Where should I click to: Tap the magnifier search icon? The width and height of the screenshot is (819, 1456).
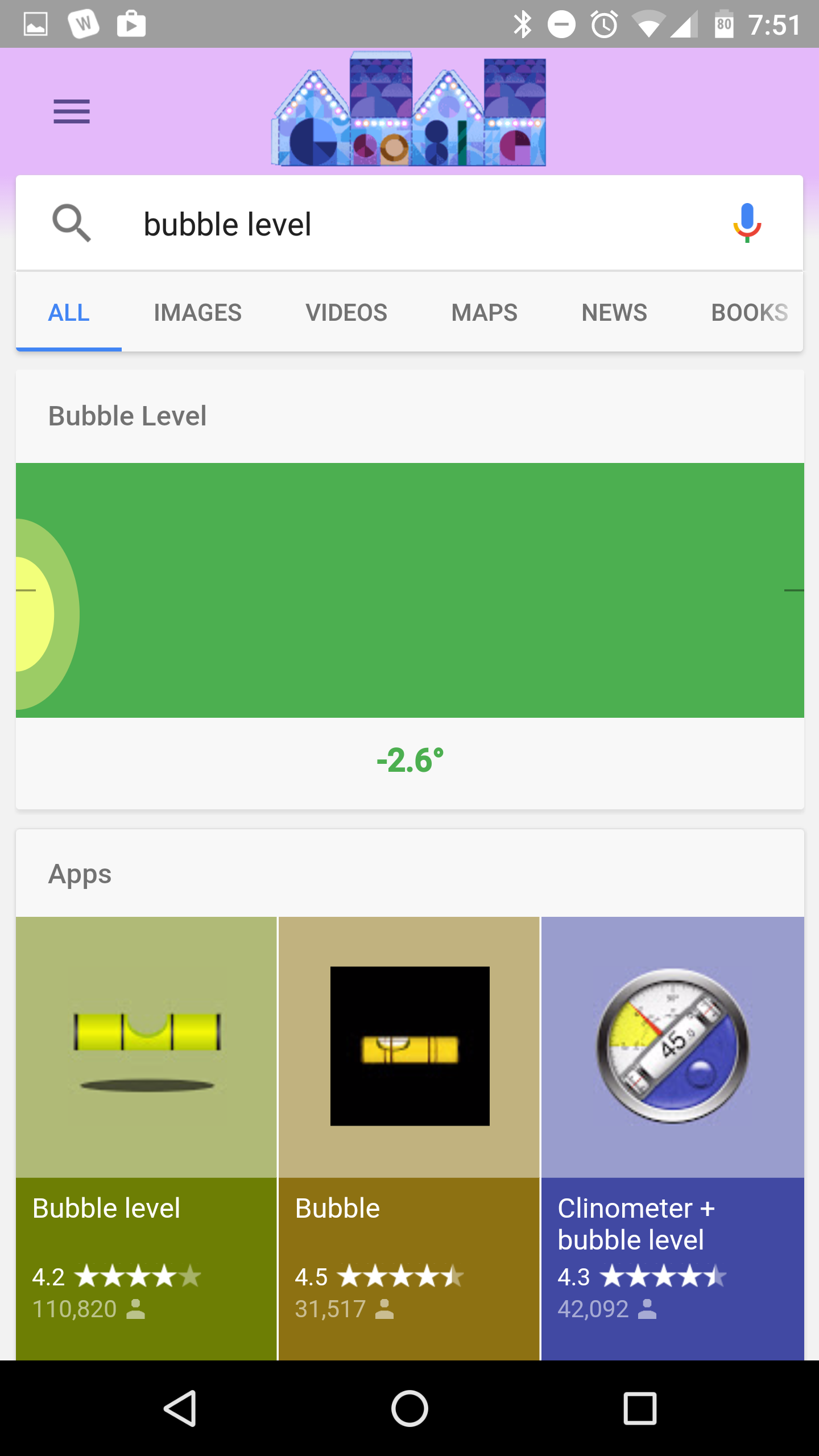pyautogui.click(x=71, y=223)
